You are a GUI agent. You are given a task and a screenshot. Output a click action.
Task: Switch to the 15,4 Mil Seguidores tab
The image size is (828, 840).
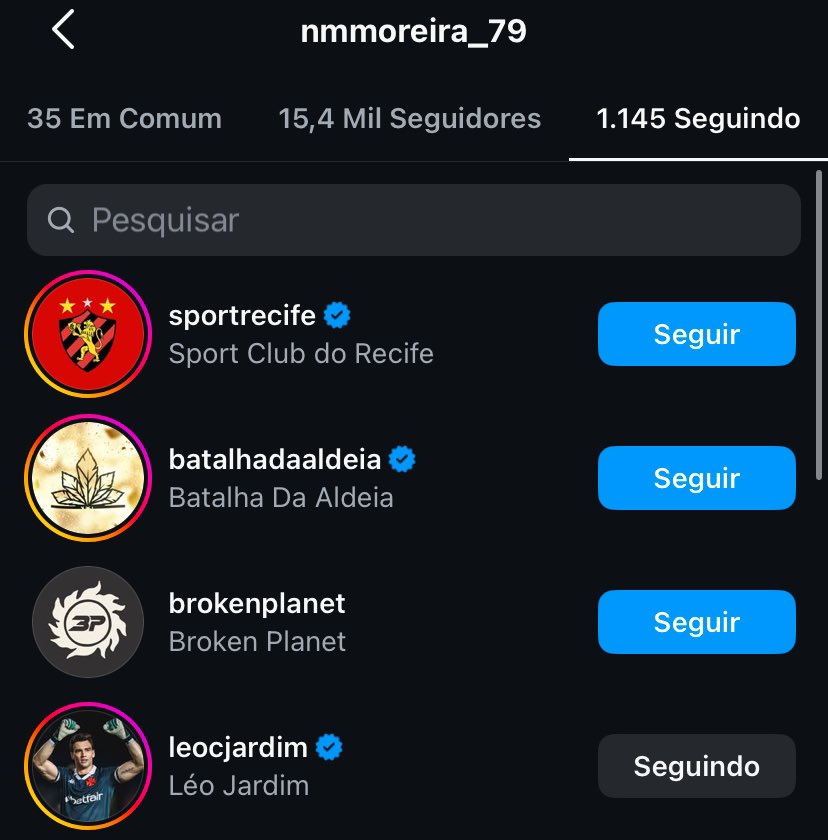coord(409,119)
